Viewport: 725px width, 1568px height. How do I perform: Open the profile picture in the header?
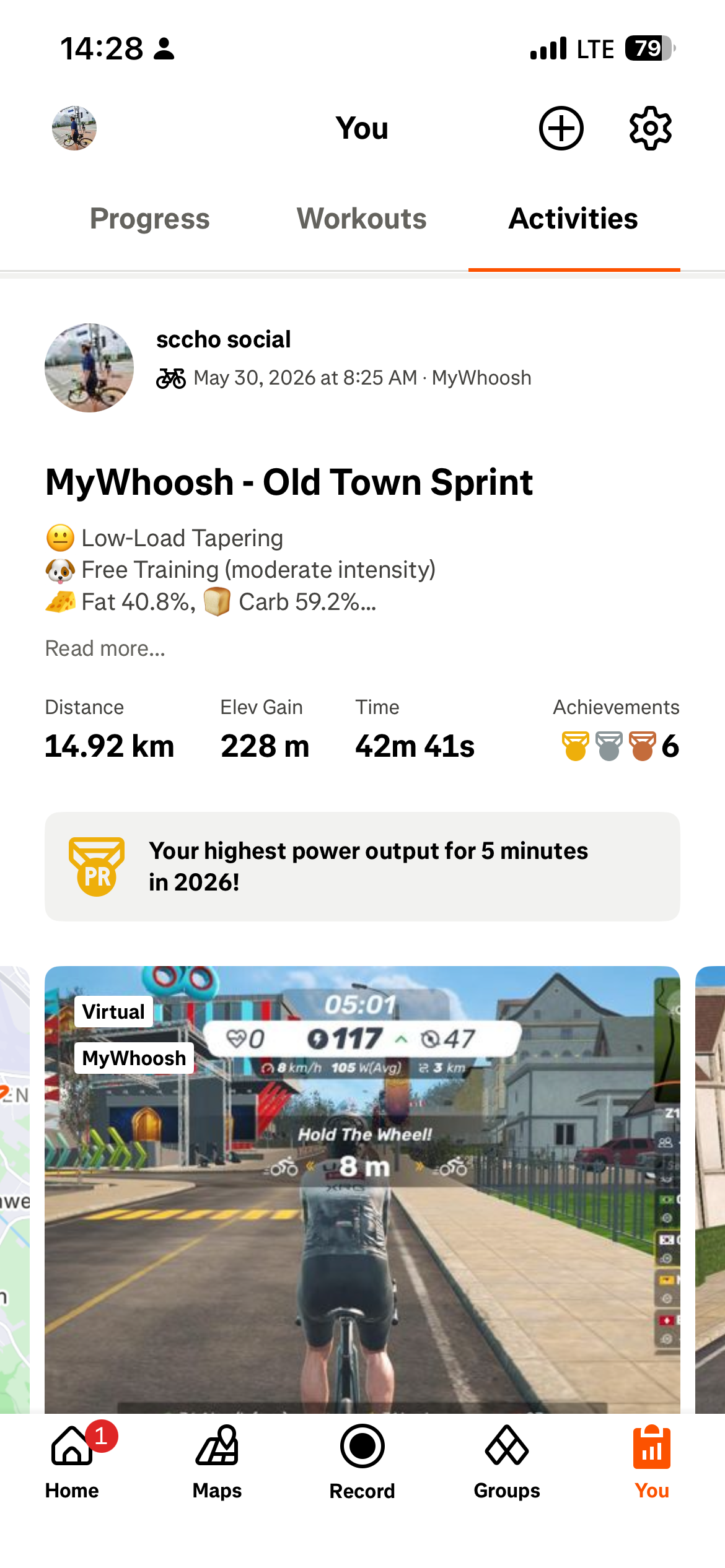[74, 128]
